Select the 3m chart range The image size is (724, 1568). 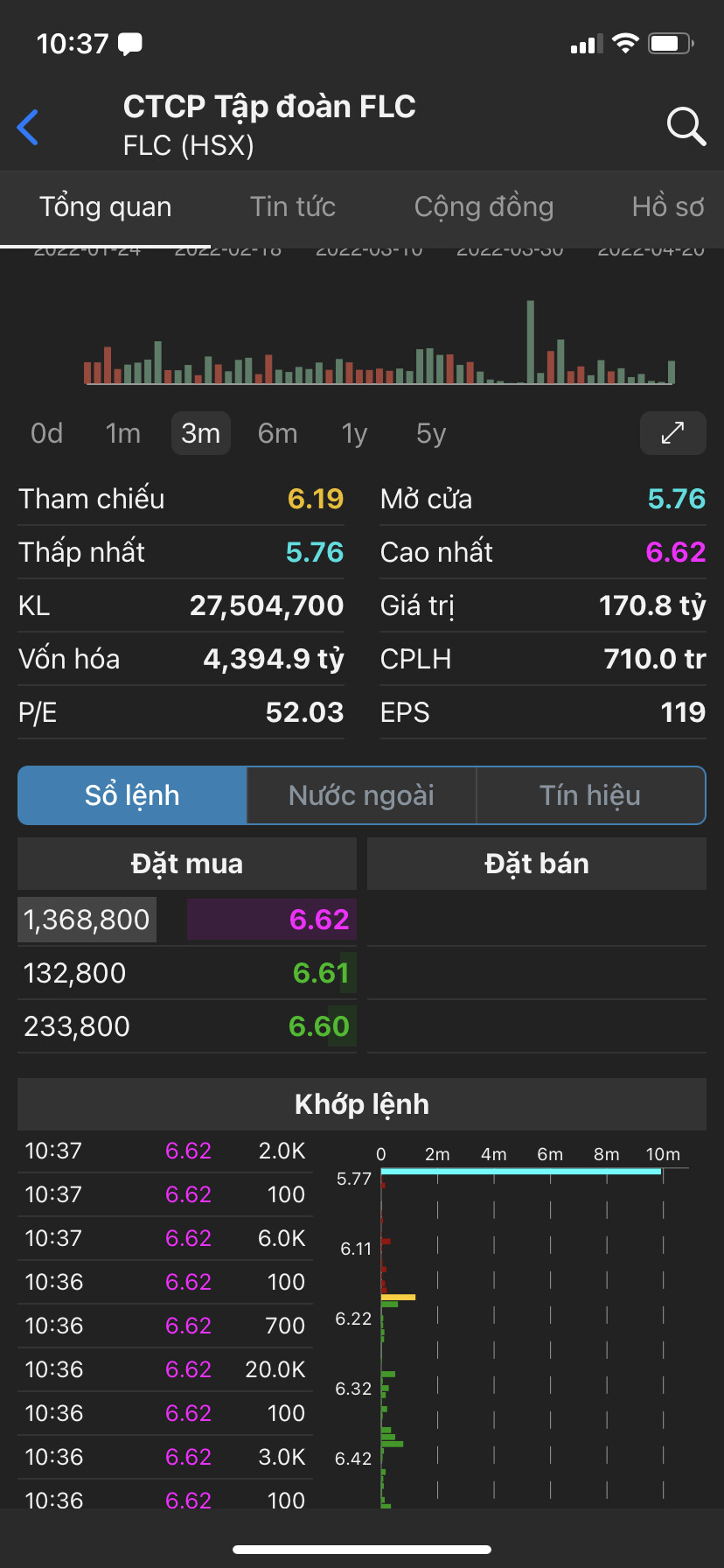[x=200, y=433]
